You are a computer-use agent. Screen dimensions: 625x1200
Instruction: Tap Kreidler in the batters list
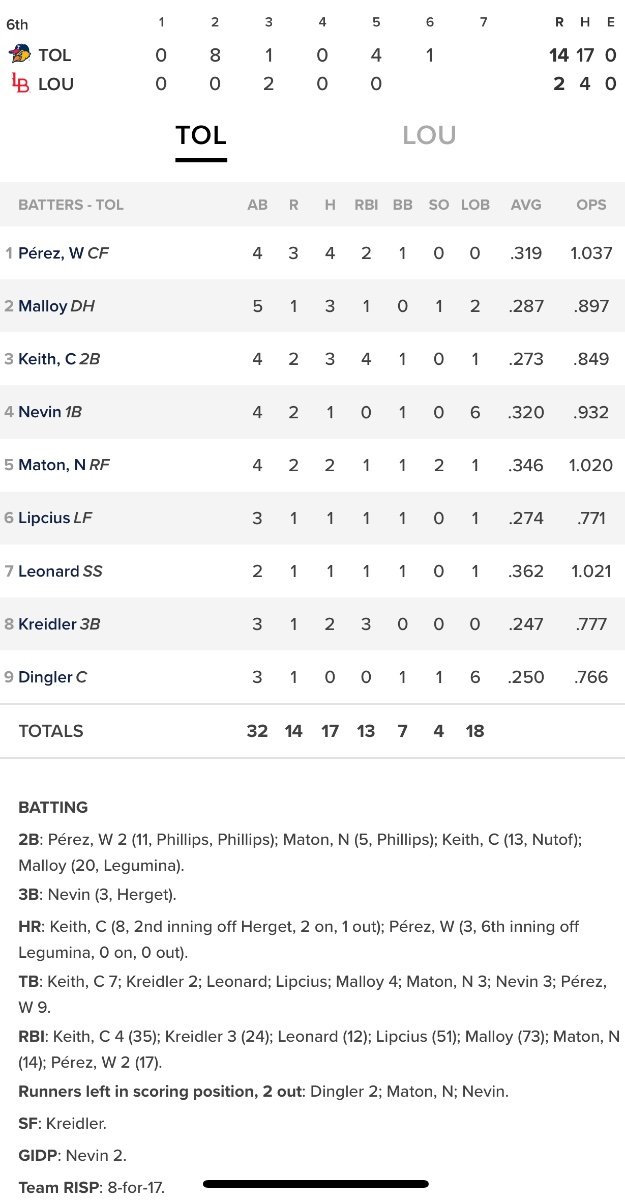47,624
